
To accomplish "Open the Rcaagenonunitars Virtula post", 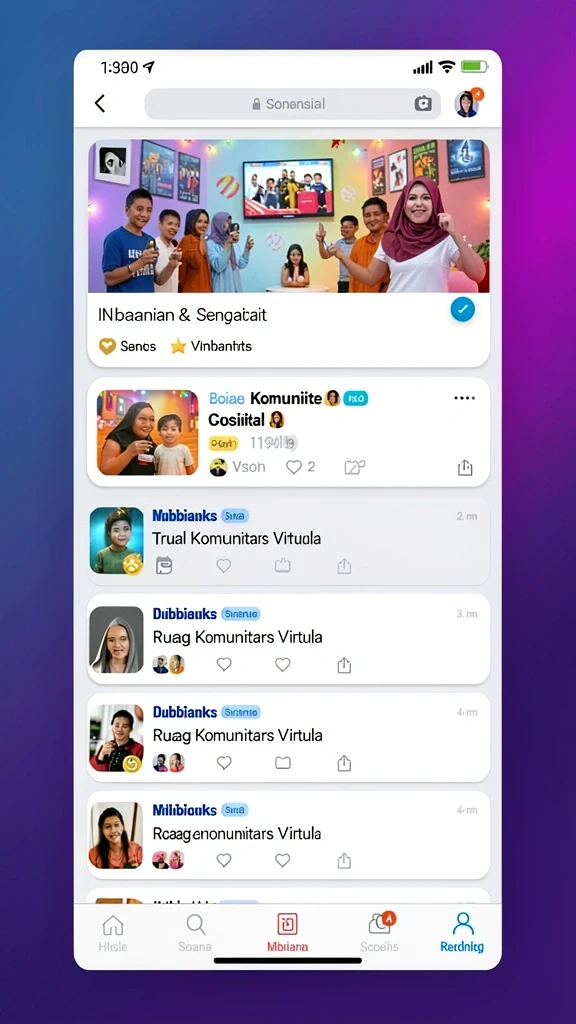I will tap(288, 835).
